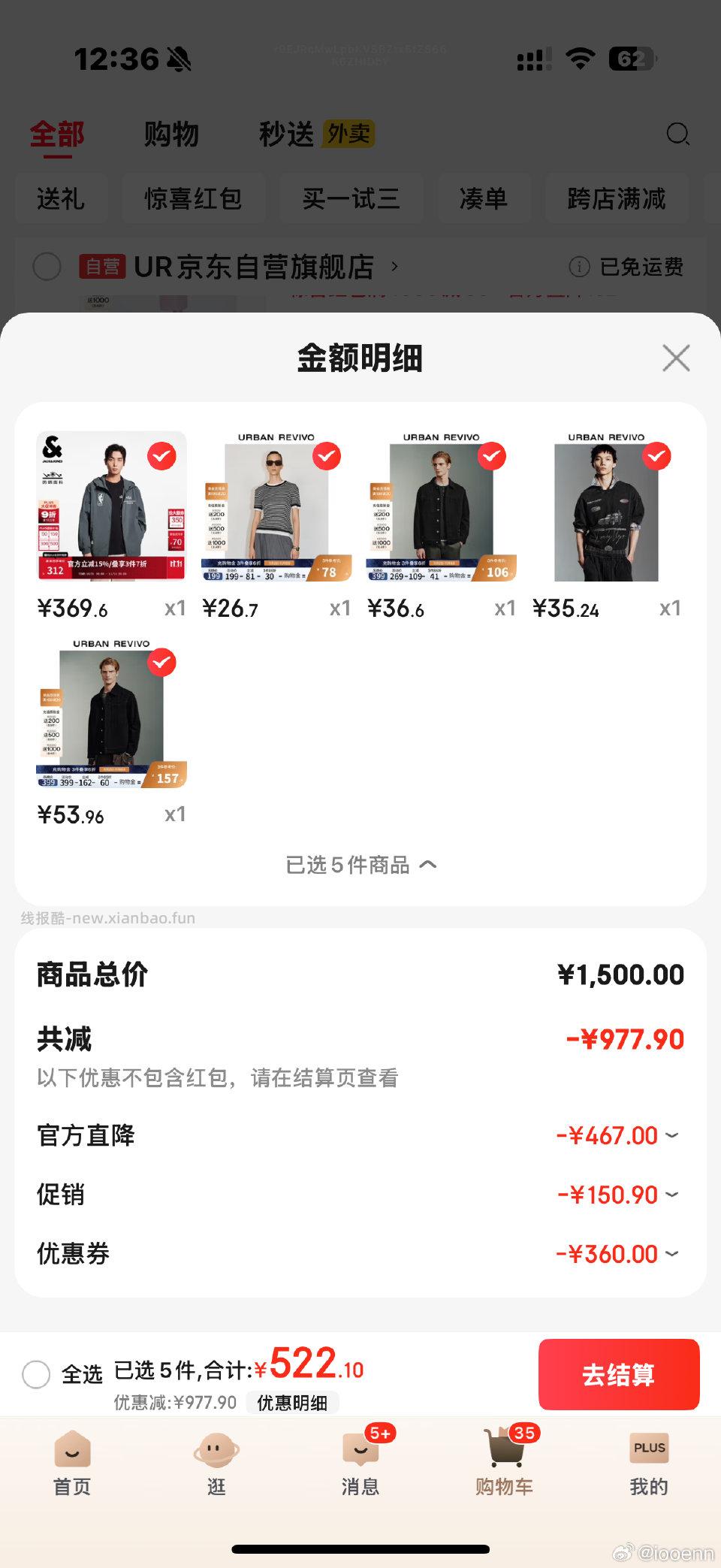
Task: Switch to the 秒送 外卖 tab
Action: coord(315,134)
